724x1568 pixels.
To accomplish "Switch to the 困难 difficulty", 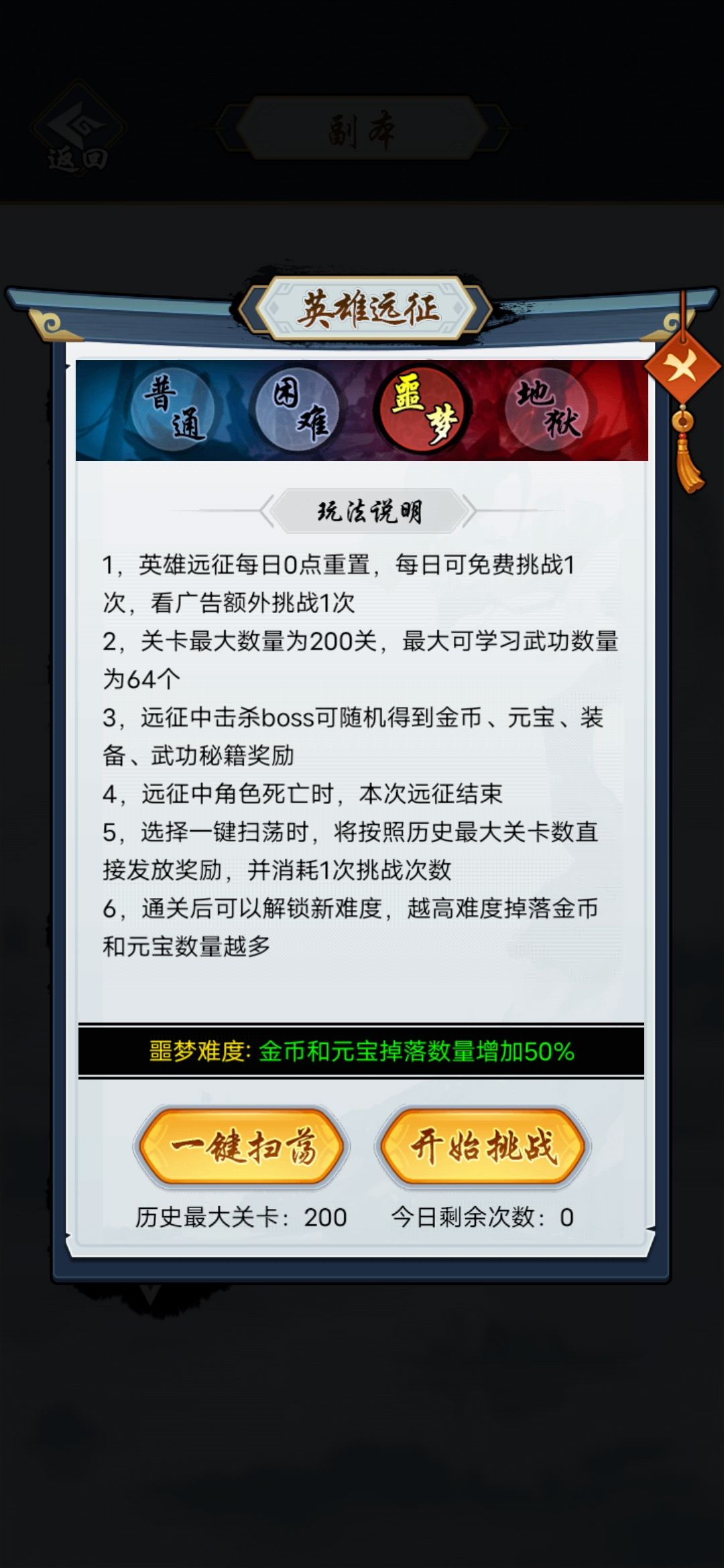I will click(298, 409).
